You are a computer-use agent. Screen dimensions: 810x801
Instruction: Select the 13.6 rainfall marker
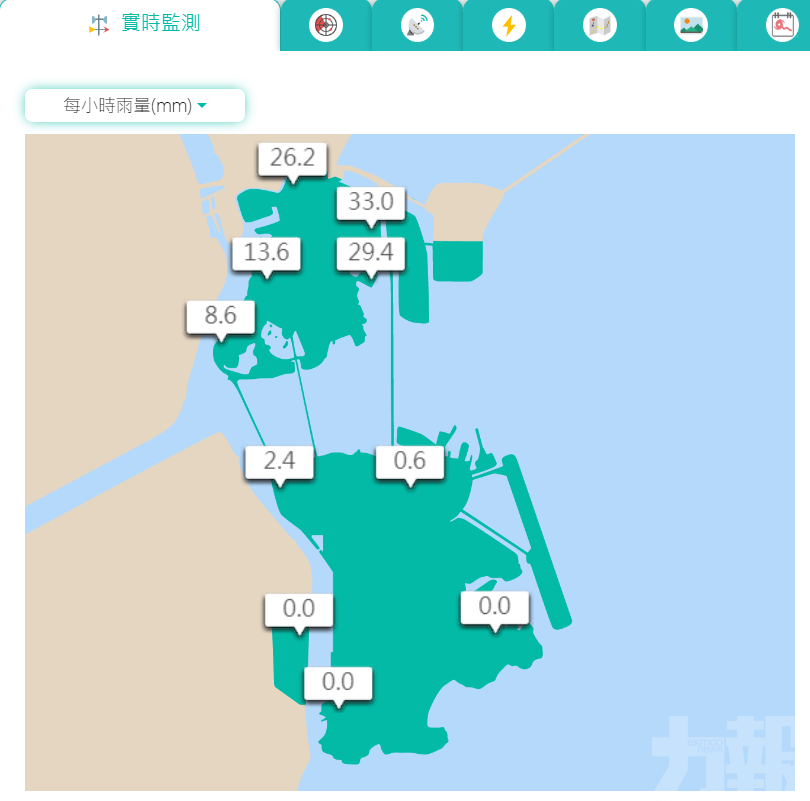(266, 253)
